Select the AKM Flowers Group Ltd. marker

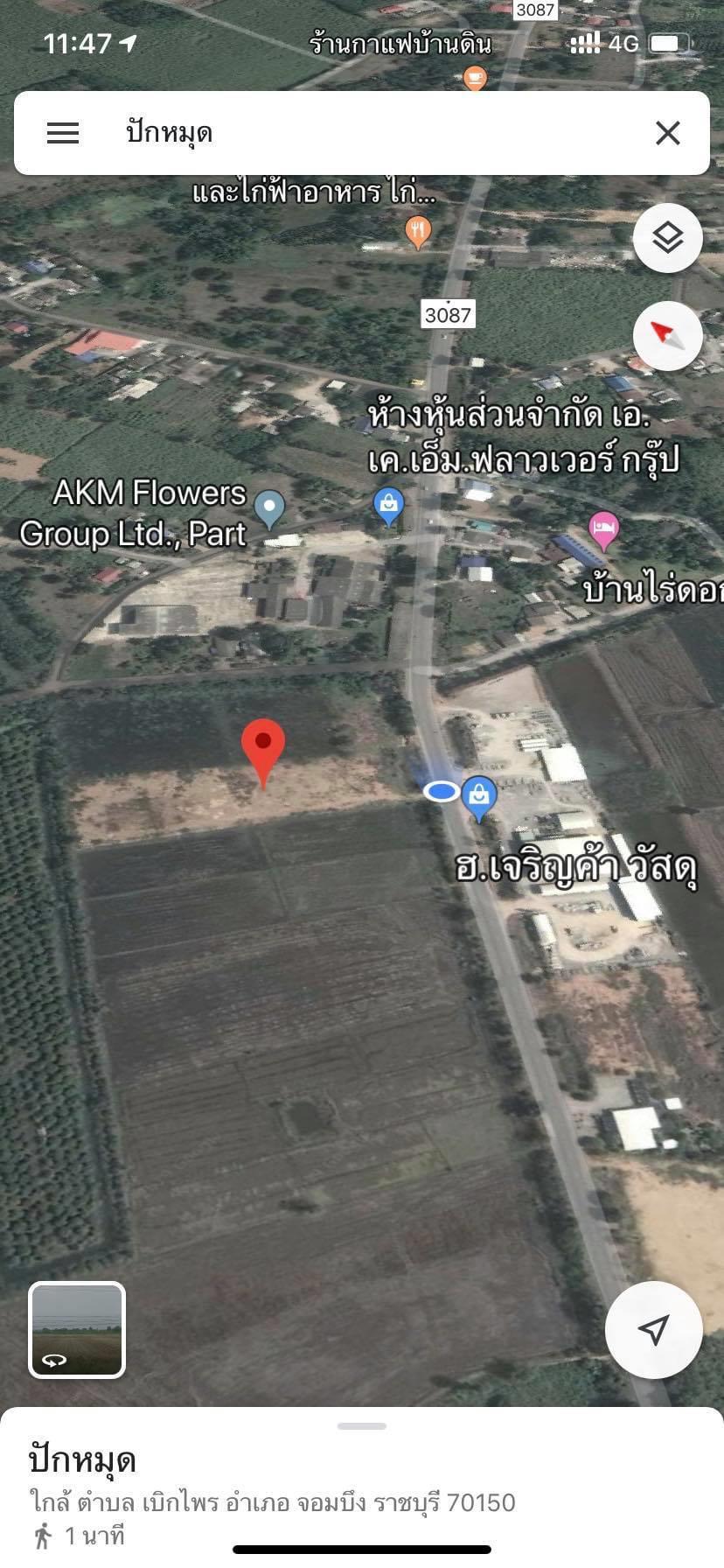tap(269, 508)
